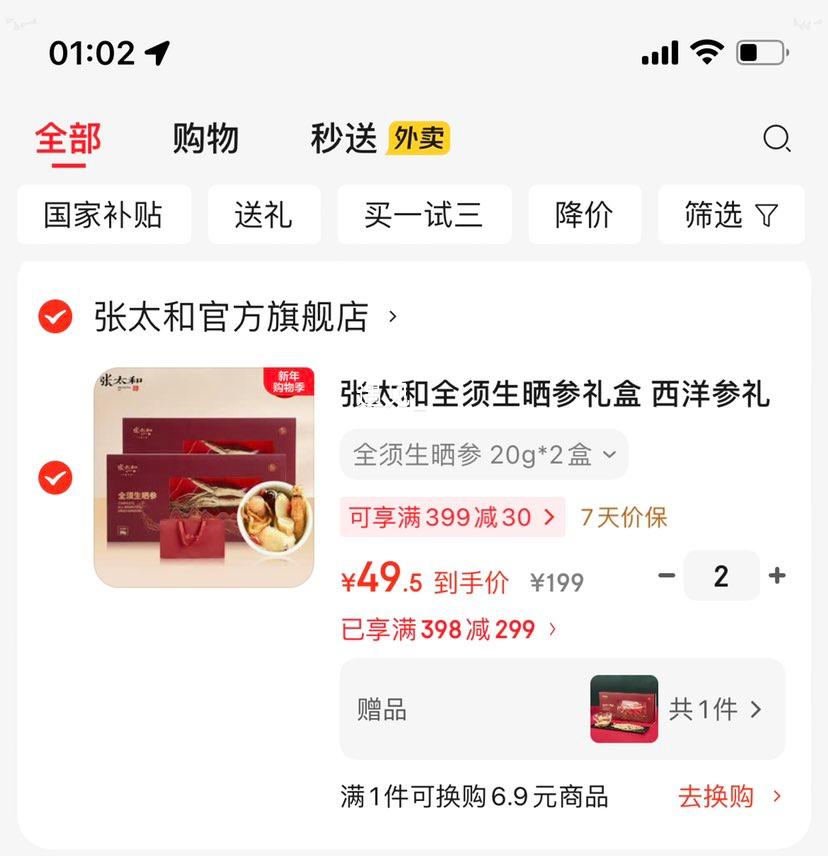Open the search function

(x=777, y=139)
